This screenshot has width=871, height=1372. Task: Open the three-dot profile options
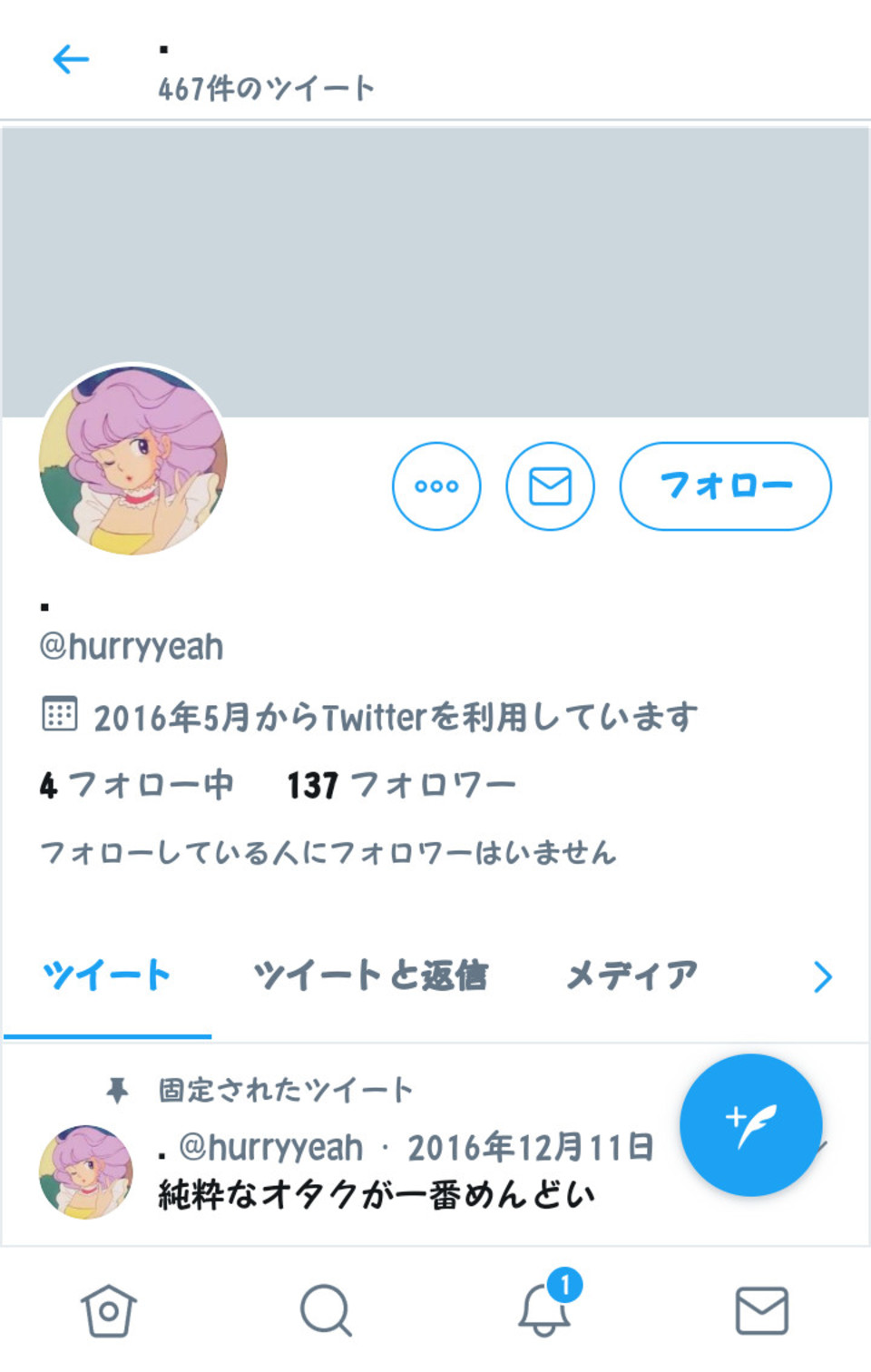point(436,486)
